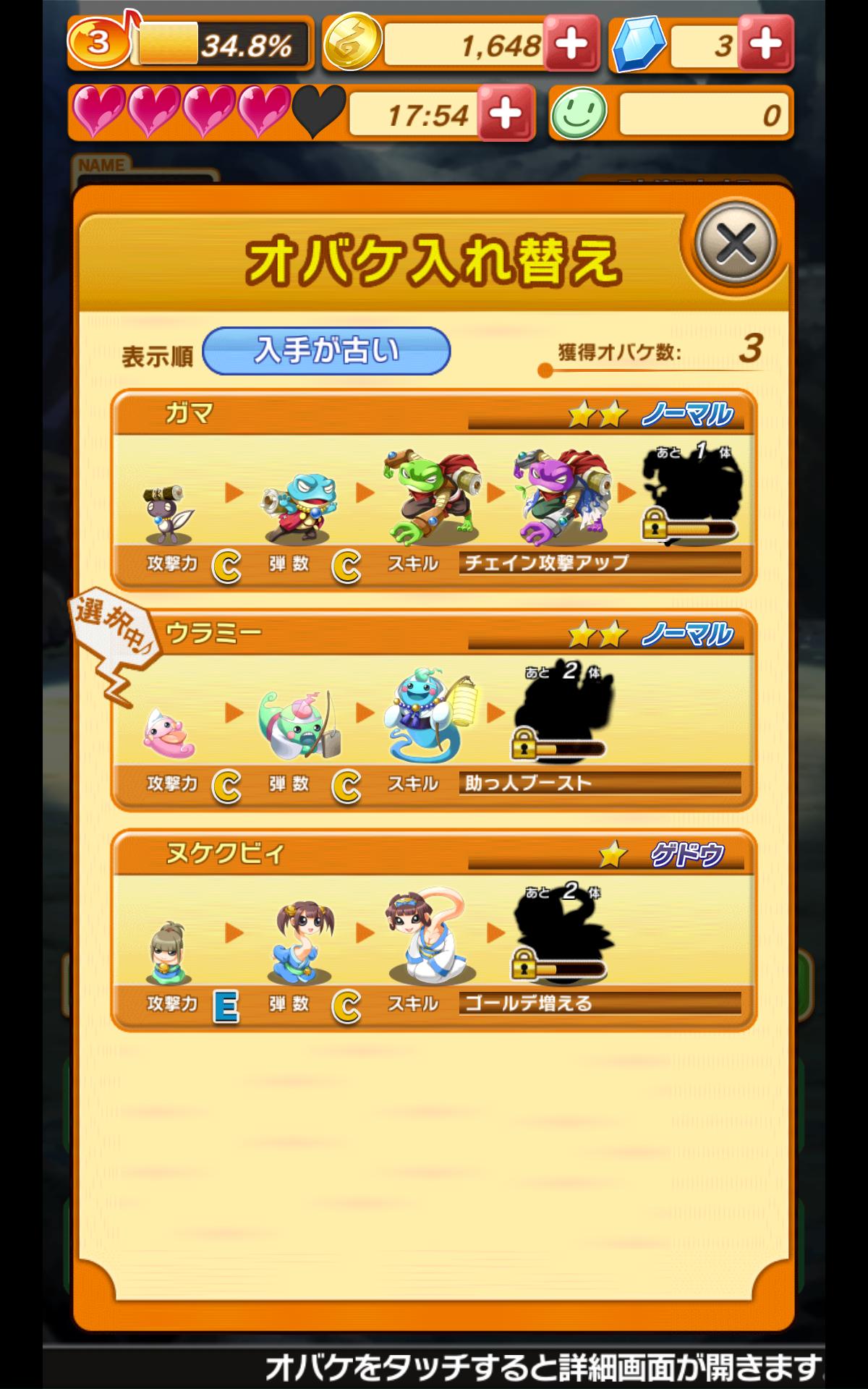Open the ウラミー obake card

(433, 712)
